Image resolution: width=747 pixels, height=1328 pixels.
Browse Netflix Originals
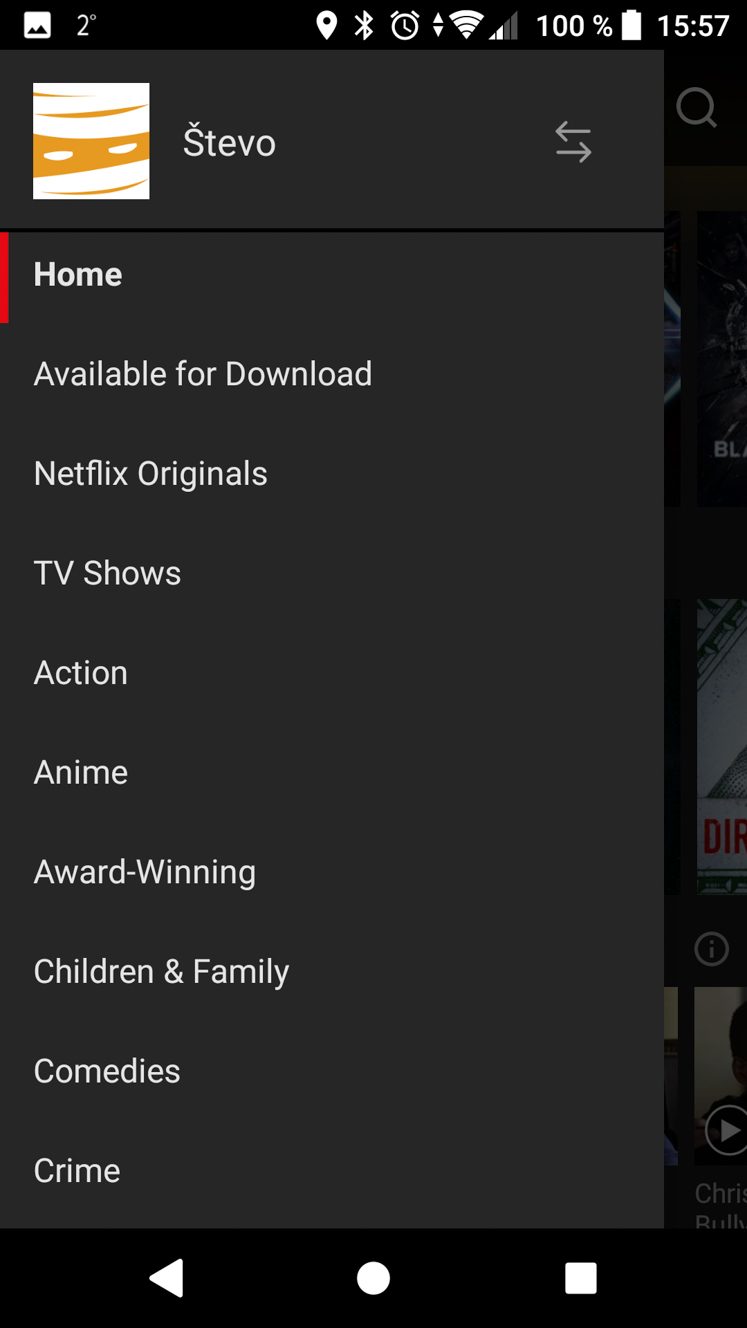332,474
